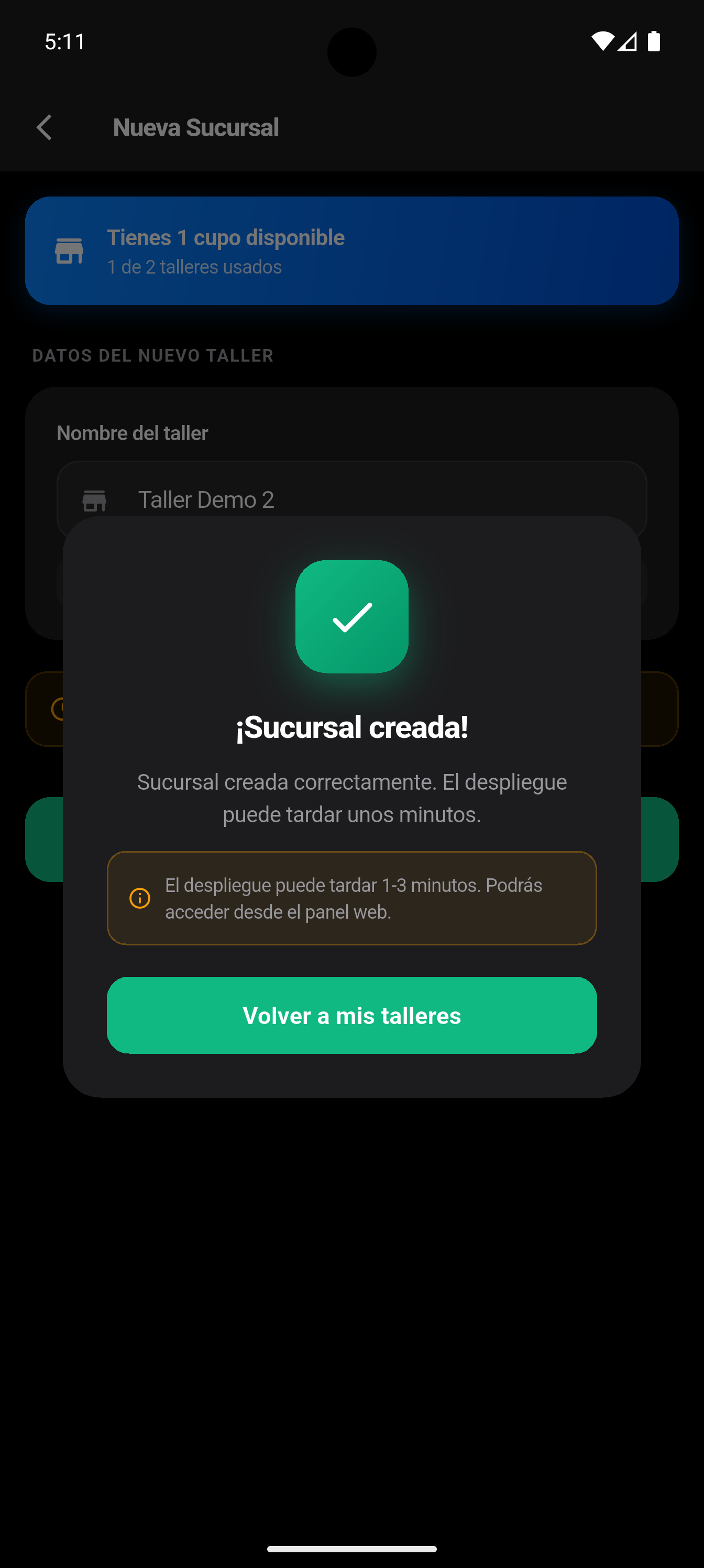
Task: Tap the cellular signal icon
Action: coord(628,41)
